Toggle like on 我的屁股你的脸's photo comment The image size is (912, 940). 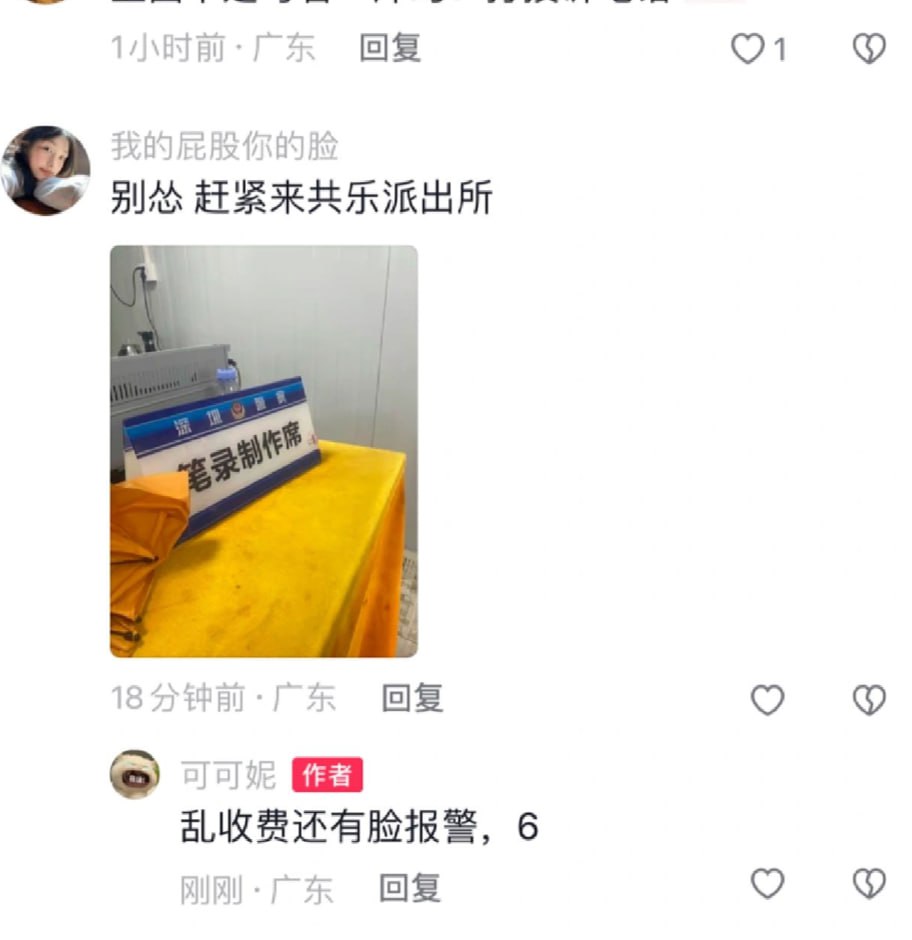767,700
